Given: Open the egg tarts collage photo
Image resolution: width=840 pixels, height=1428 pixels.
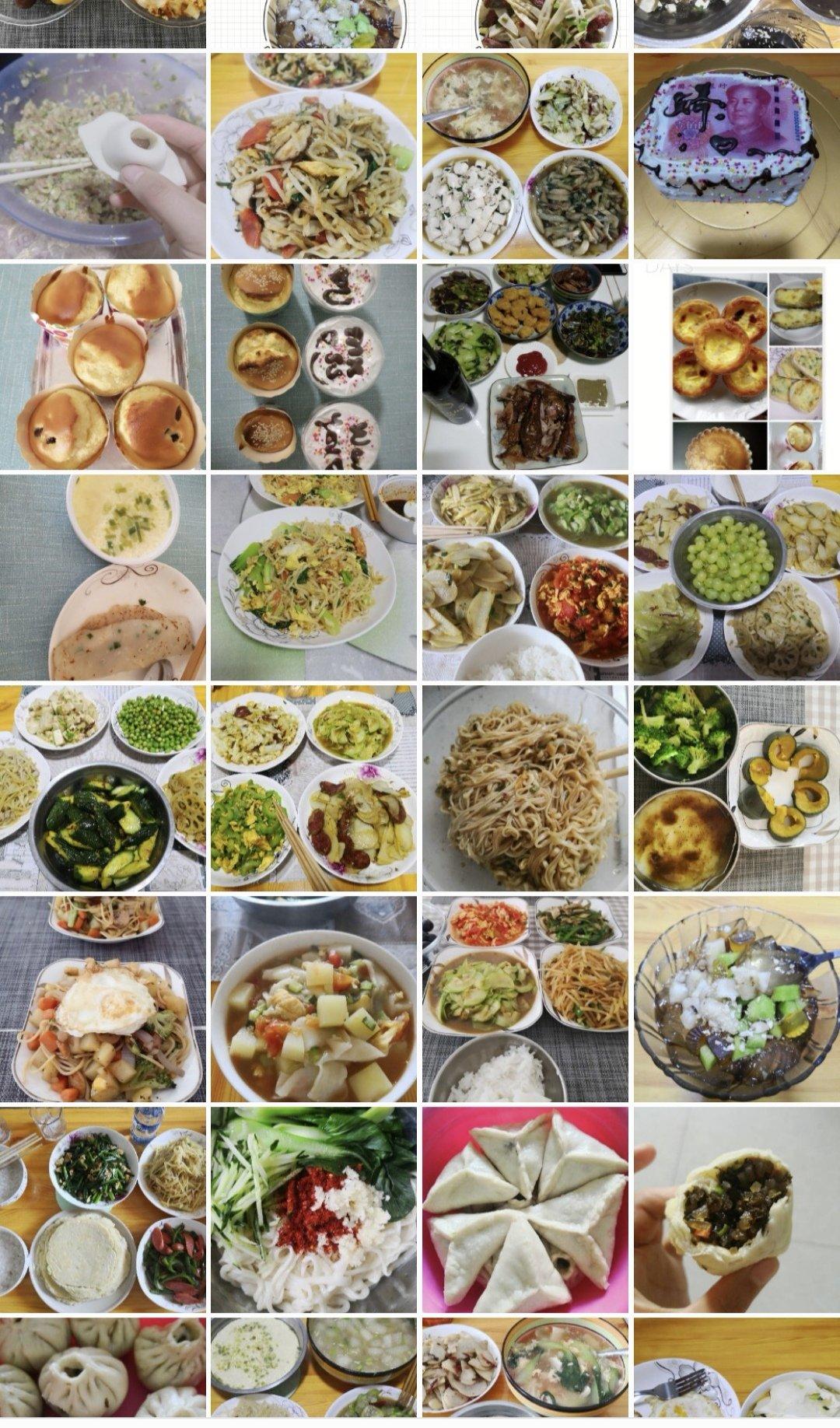Looking at the screenshot, I should 737,366.
